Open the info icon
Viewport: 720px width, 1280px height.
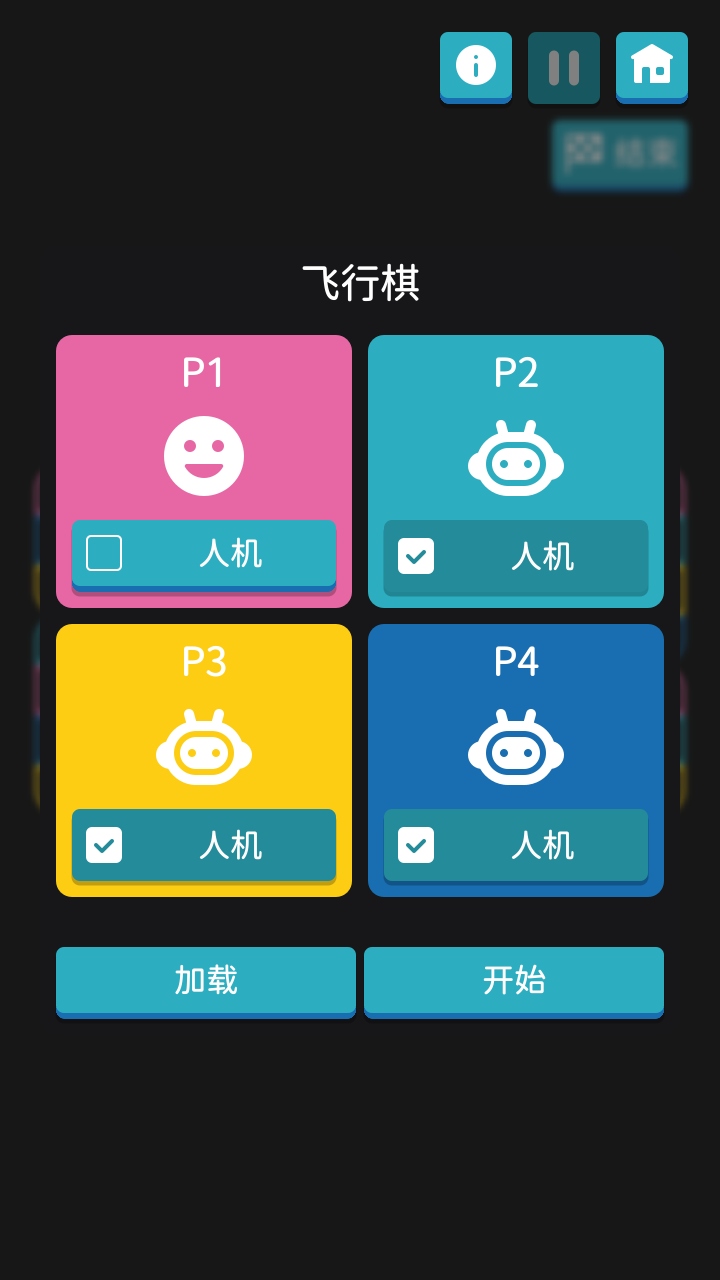(476, 66)
